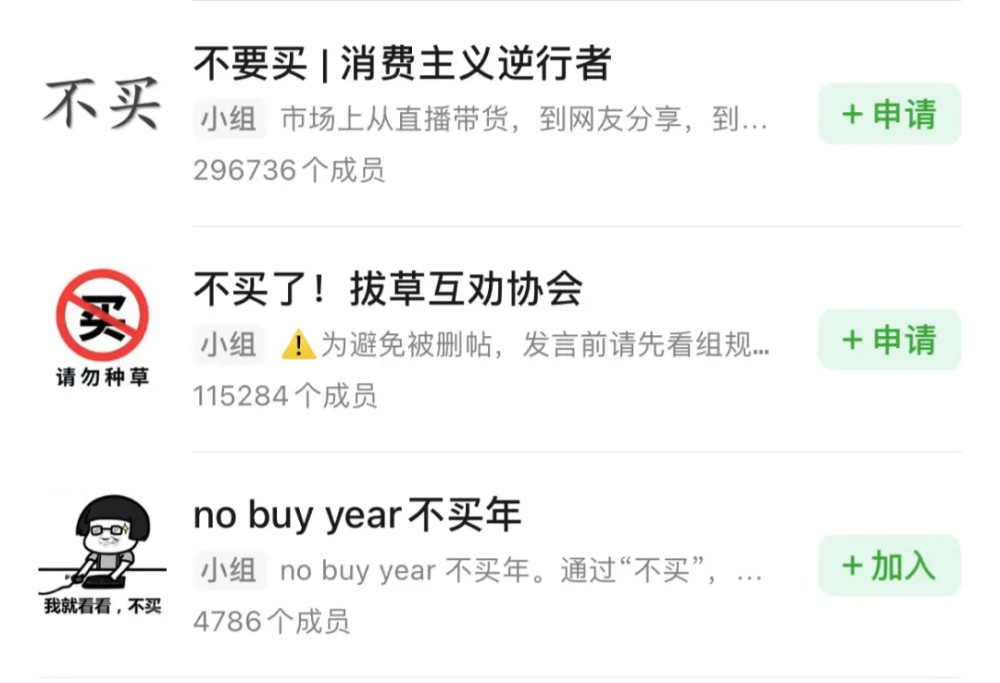Screen dimensions: 1000x683
Task: Open the 不要买 | 消费主义逆行者 group
Action: (402, 65)
